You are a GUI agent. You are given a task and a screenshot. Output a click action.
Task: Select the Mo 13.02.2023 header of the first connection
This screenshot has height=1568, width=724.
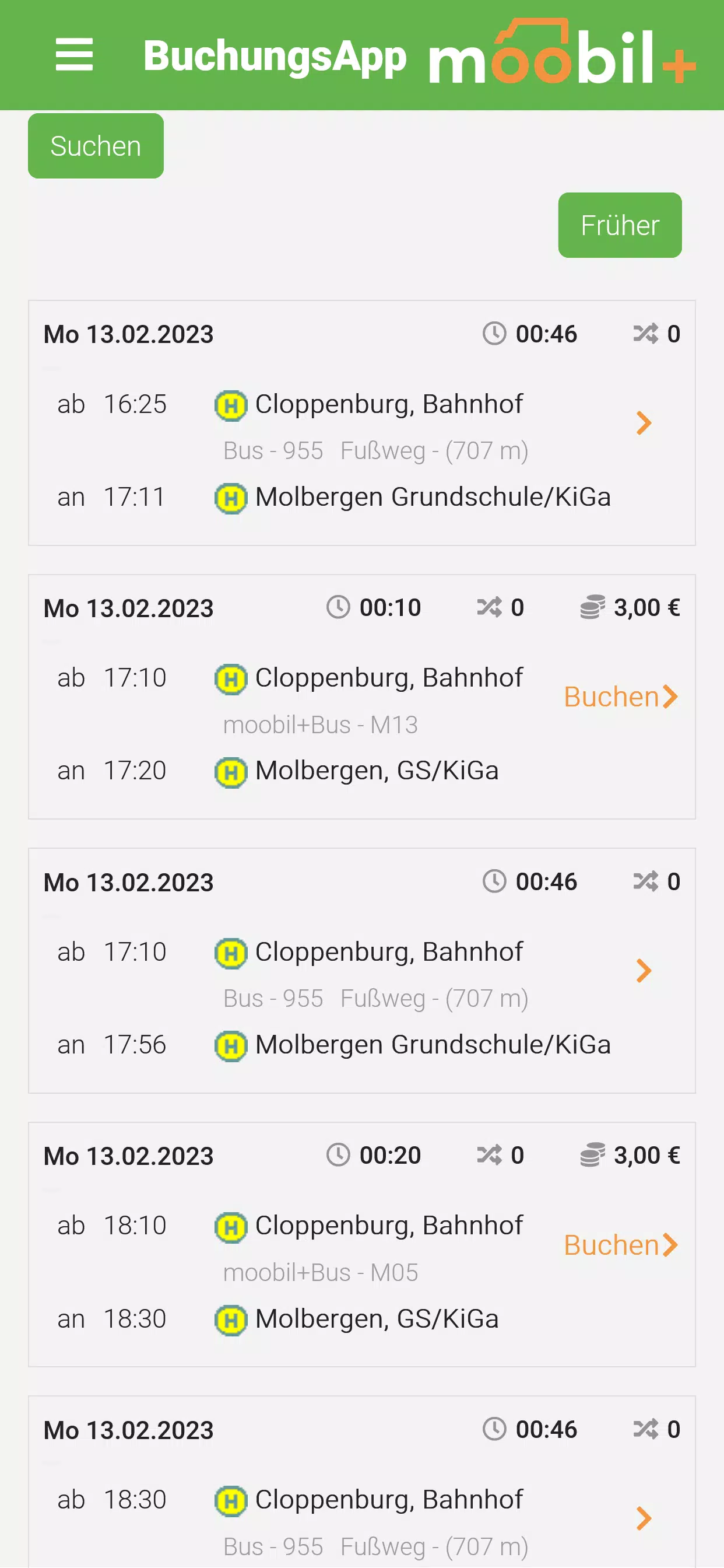(x=128, y=334)
